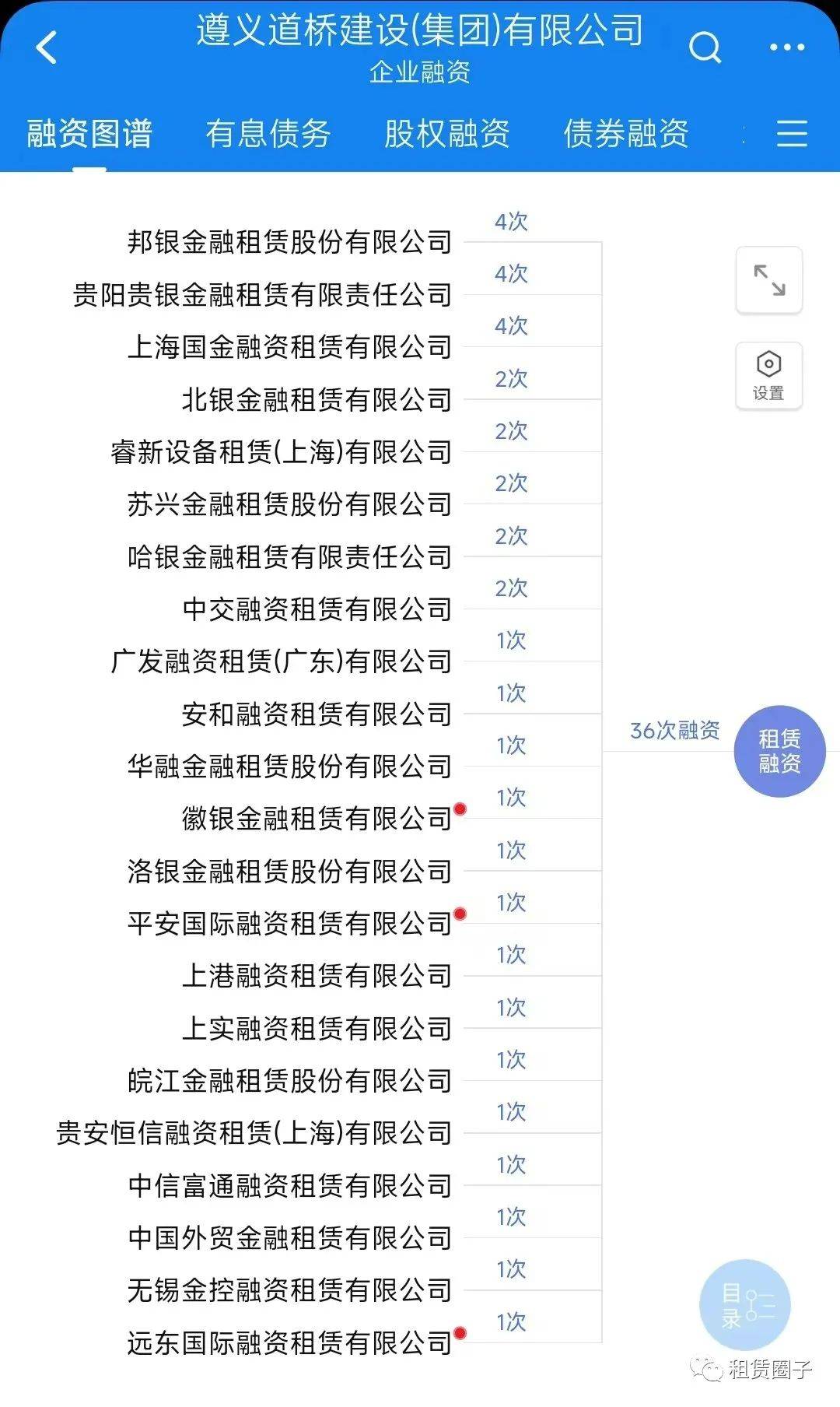Open the 目录 floating button
The image size is (840, 1407).
tap(744, 1305)
